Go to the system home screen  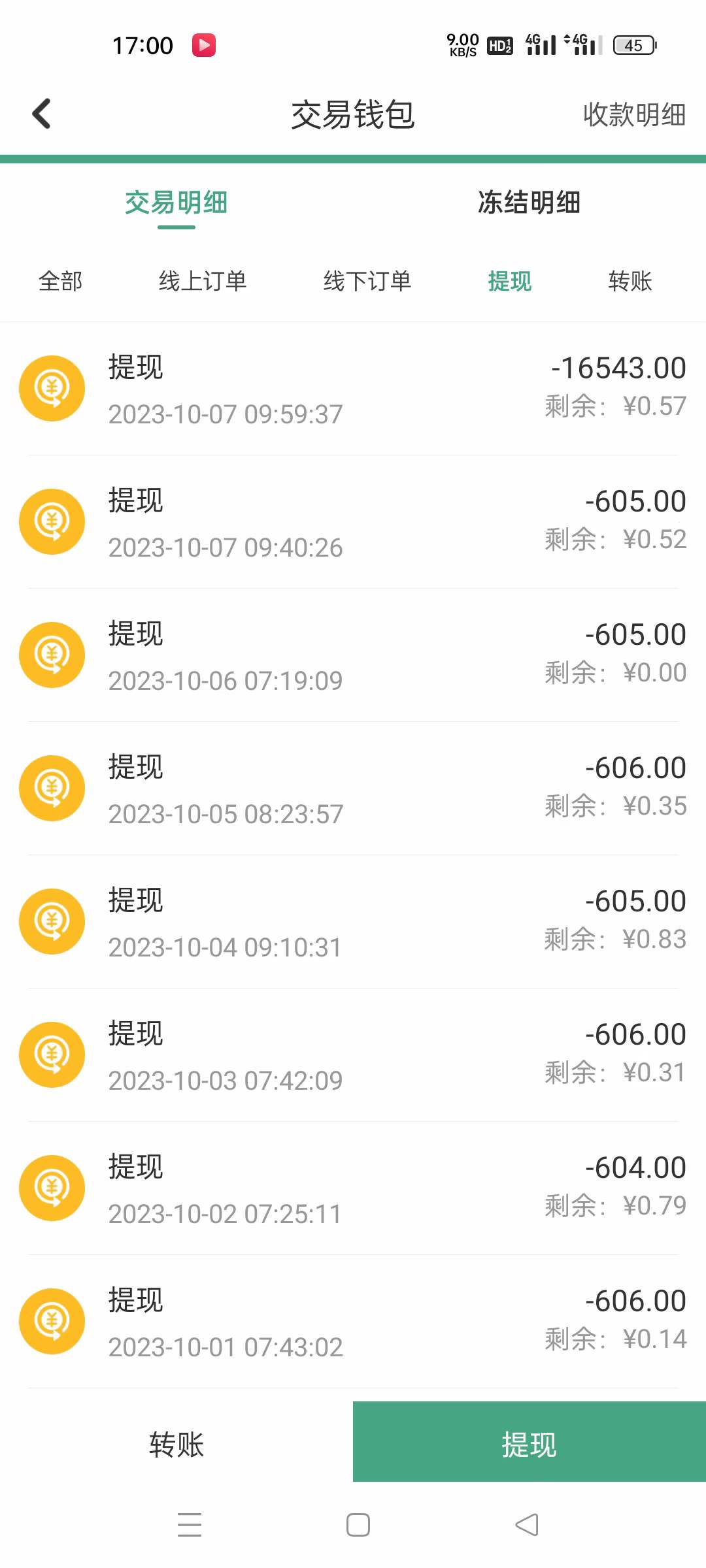coord(358,1526)
